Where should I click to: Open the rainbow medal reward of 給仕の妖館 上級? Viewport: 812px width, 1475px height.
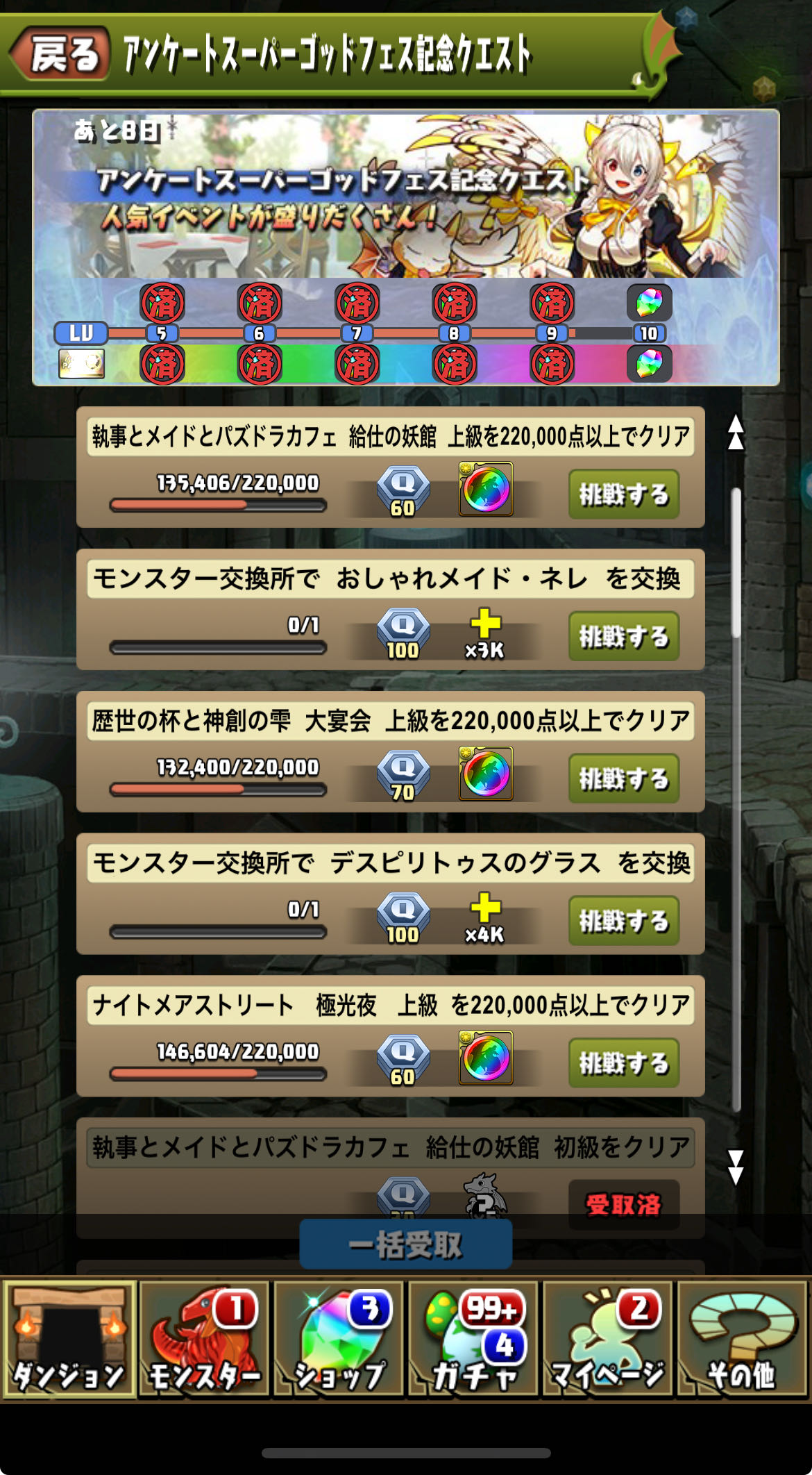coord(486,490)
